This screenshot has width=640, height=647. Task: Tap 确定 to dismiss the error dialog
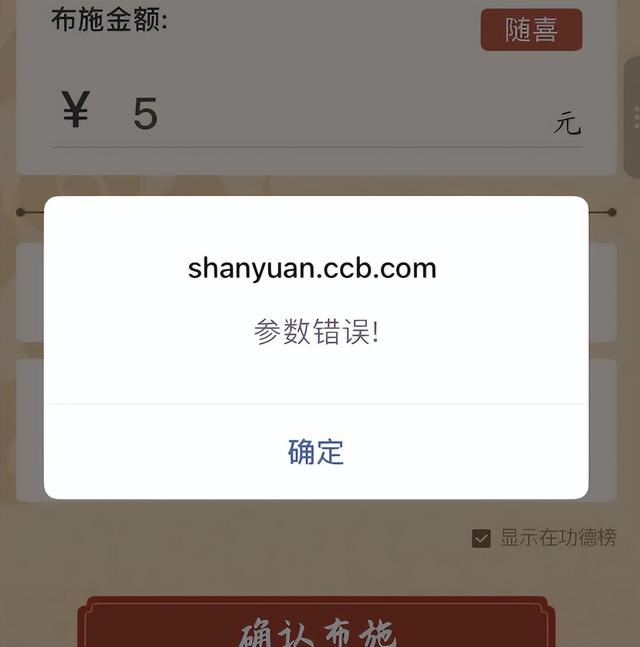coord(316,452)
